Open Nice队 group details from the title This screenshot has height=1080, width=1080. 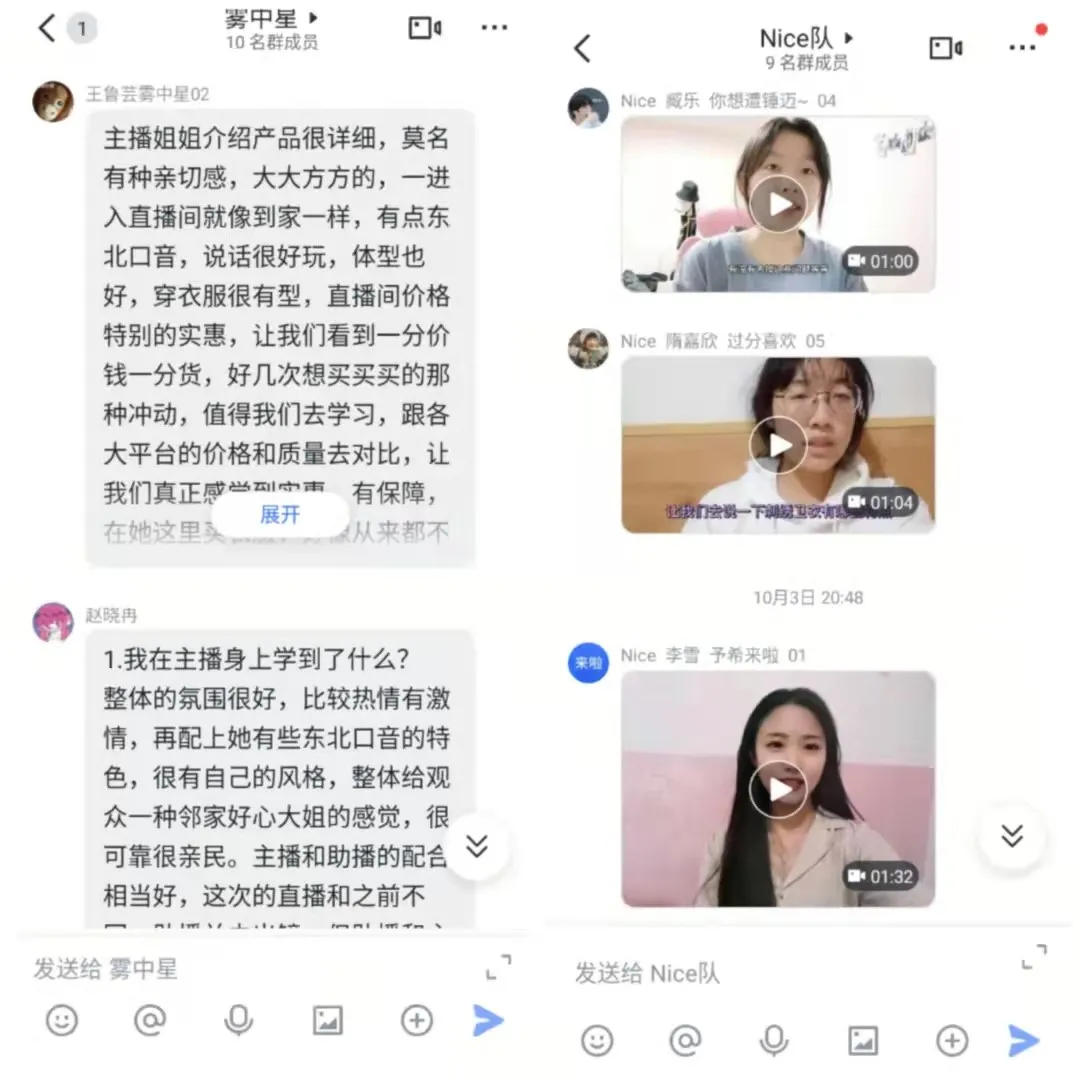[806, 40]
